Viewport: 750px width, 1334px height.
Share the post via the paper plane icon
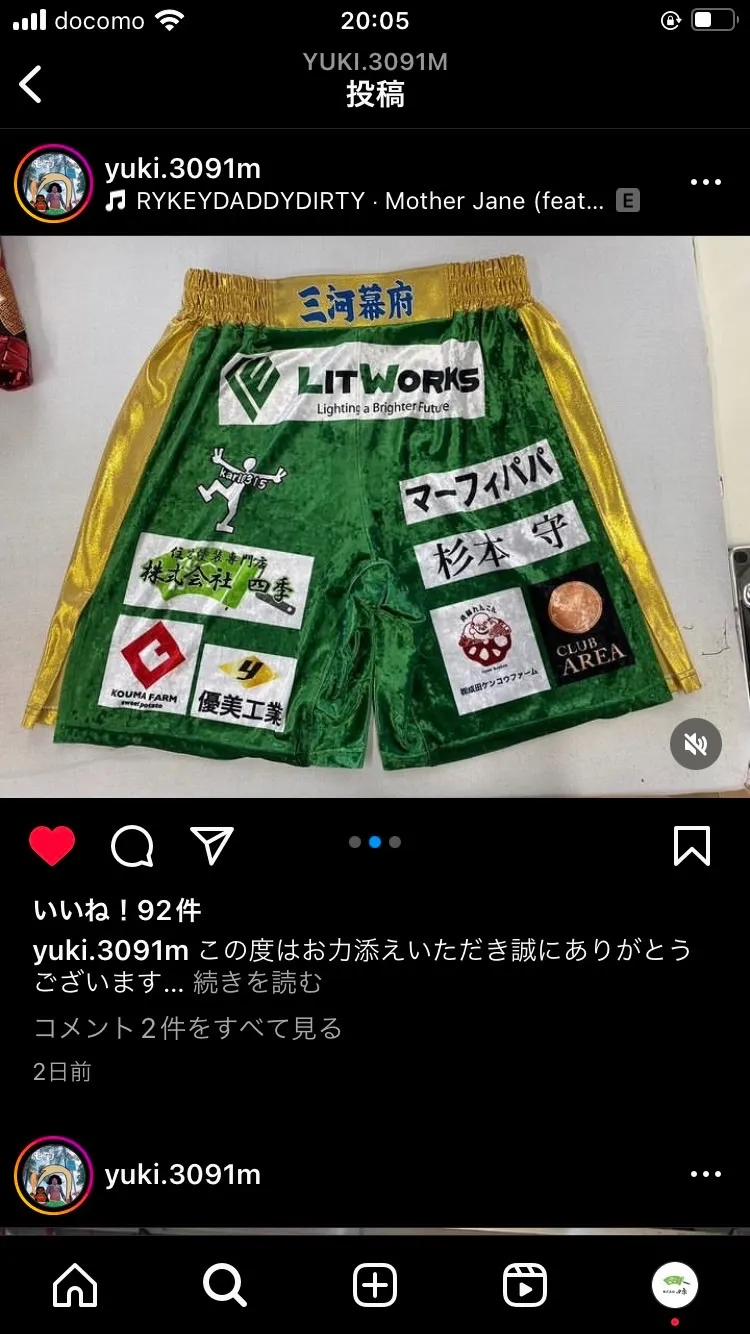(211, 846)
